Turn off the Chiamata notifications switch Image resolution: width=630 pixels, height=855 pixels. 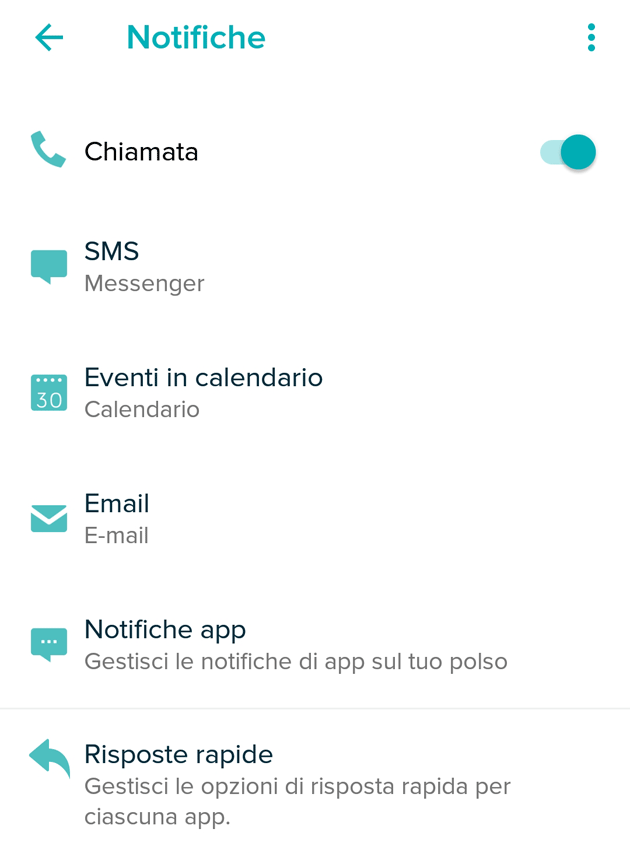tap(569, 152)
